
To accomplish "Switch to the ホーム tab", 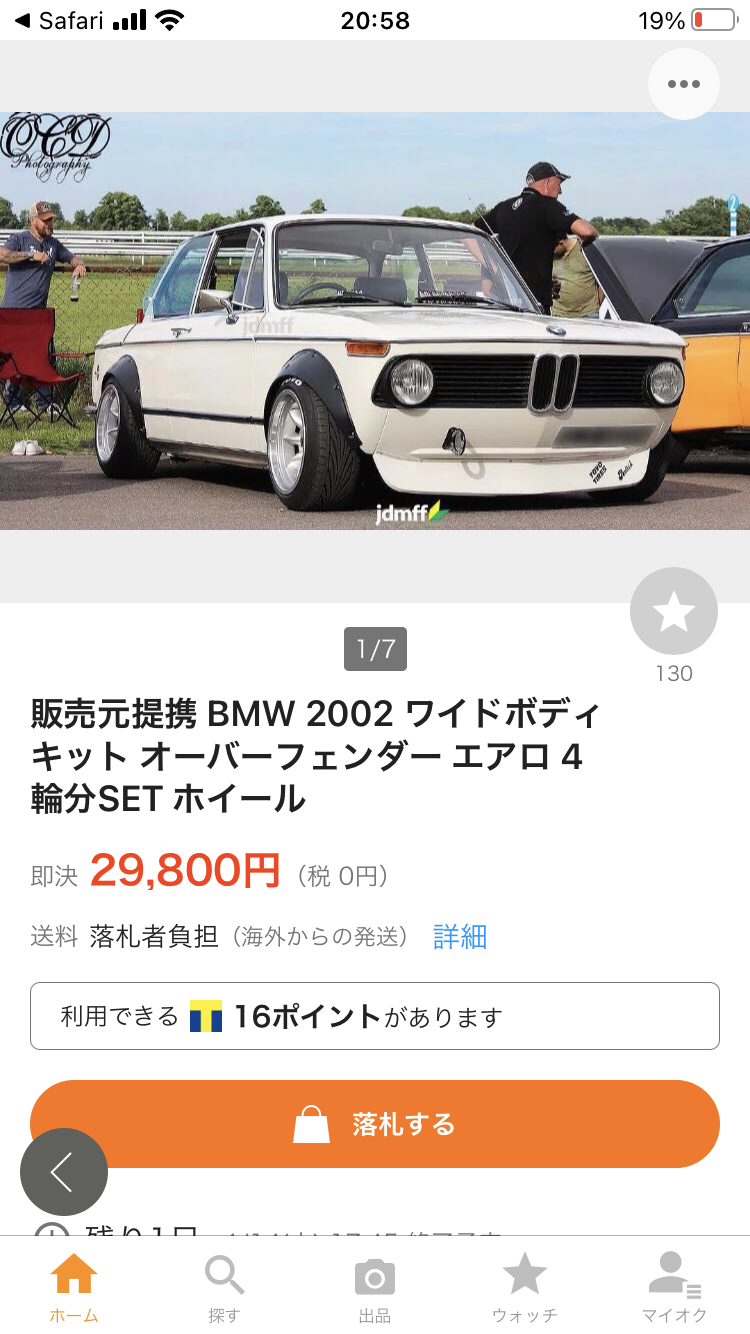I will [x=74, y=1288].
